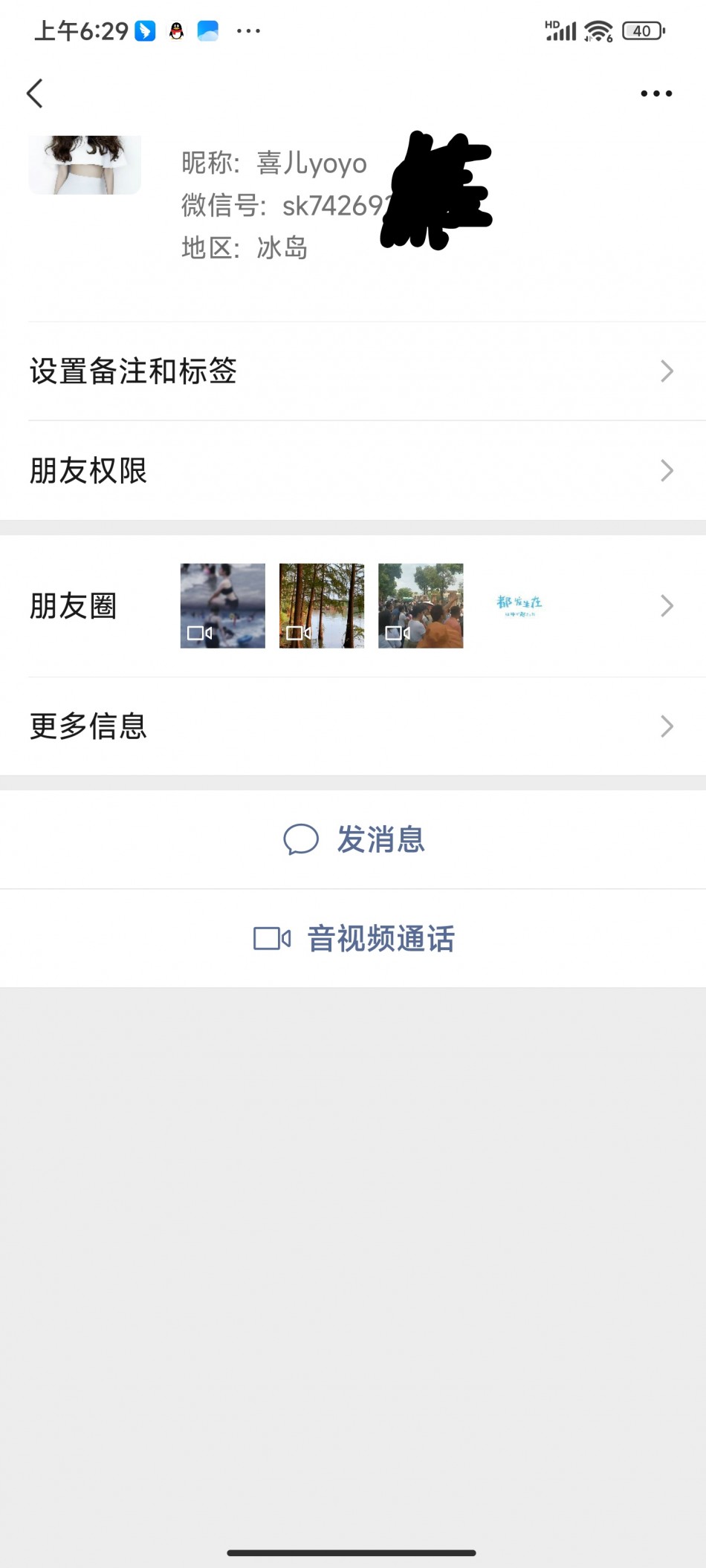The image size is (706, 1568).
Task: Open 朋友权限 privacy options
Action: click(352, 471)
